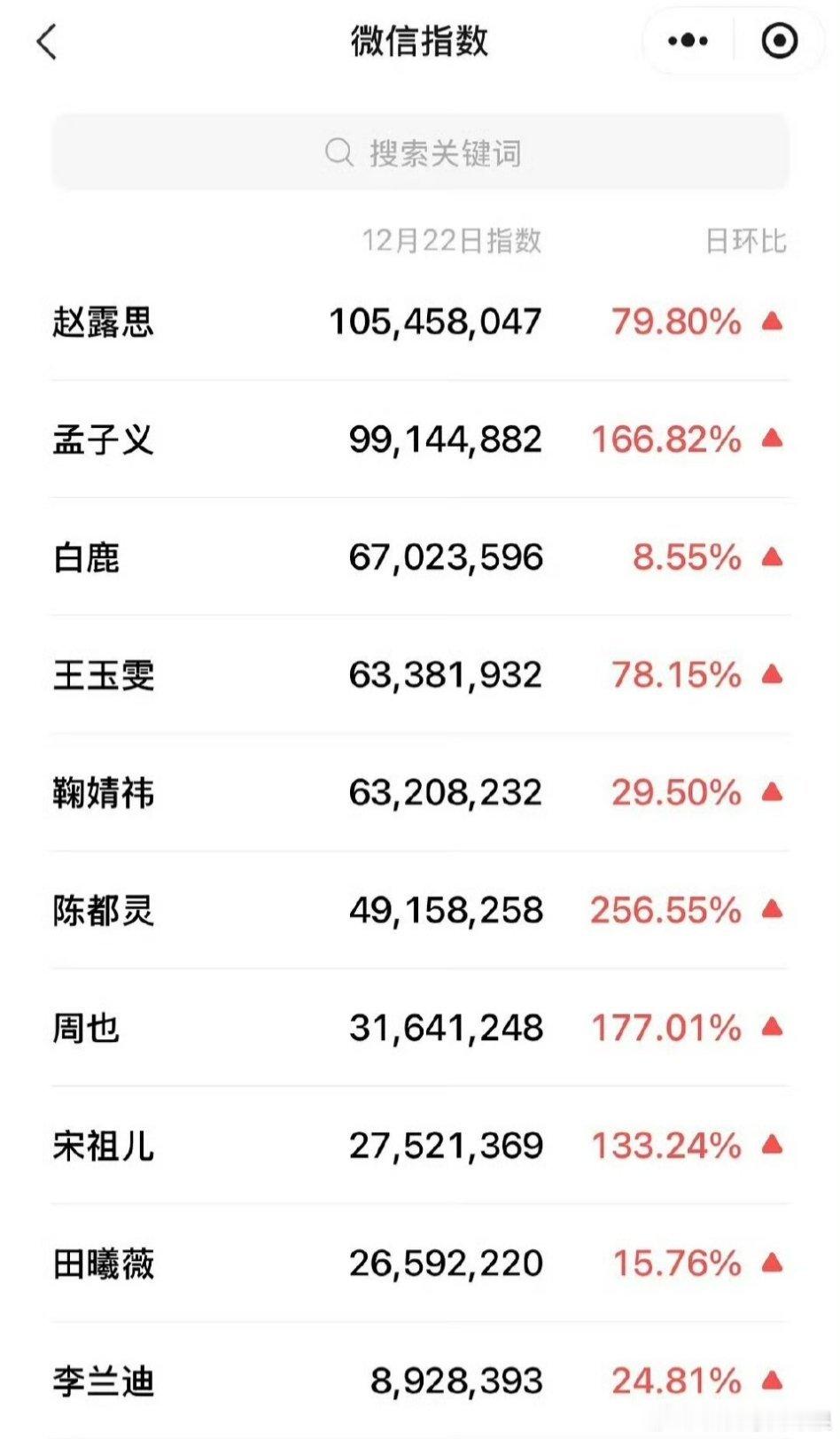Image resolution: width=840 pixels, height=1439 pixels.
Task: View 鞠婧祎's trend data row
Action: (420, 792)
